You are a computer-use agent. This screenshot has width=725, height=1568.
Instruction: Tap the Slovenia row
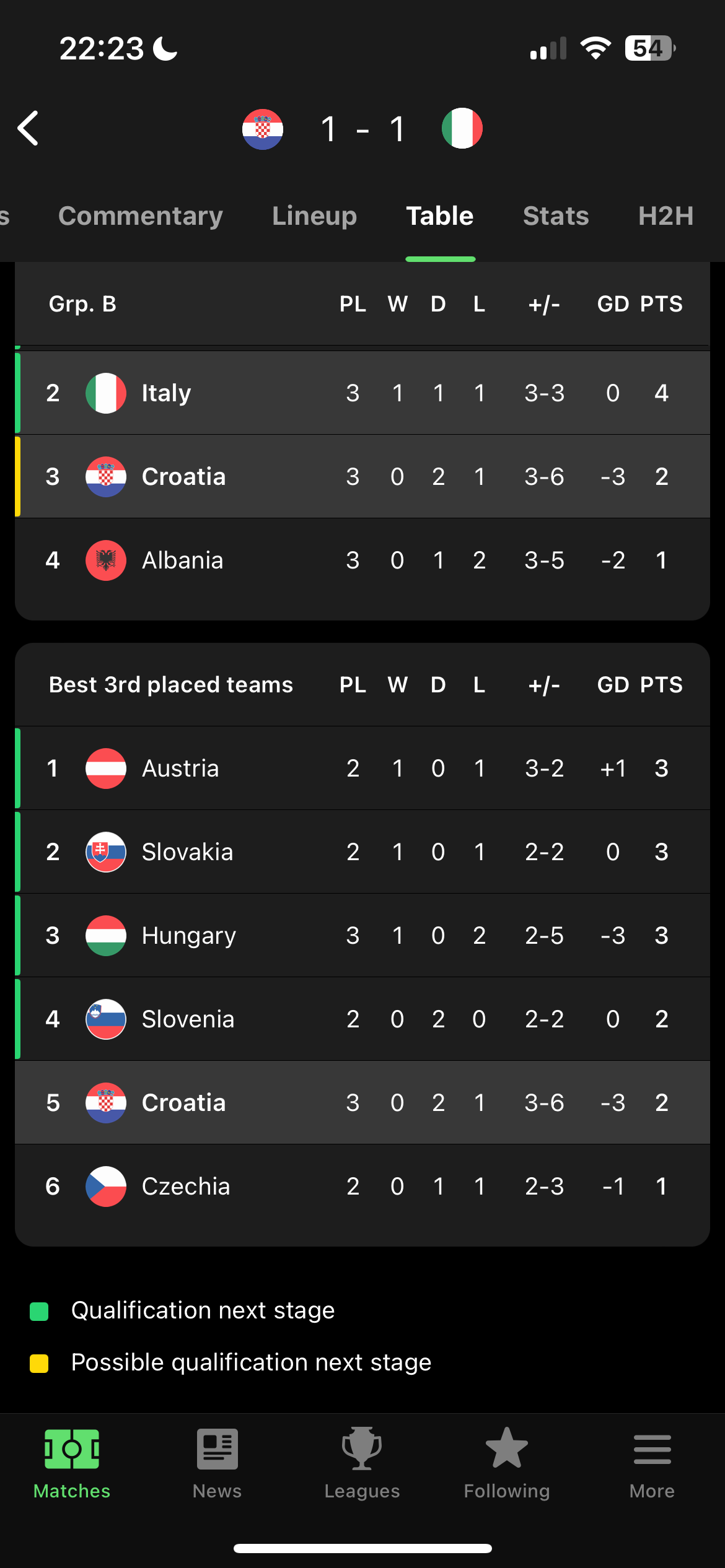362,1019
